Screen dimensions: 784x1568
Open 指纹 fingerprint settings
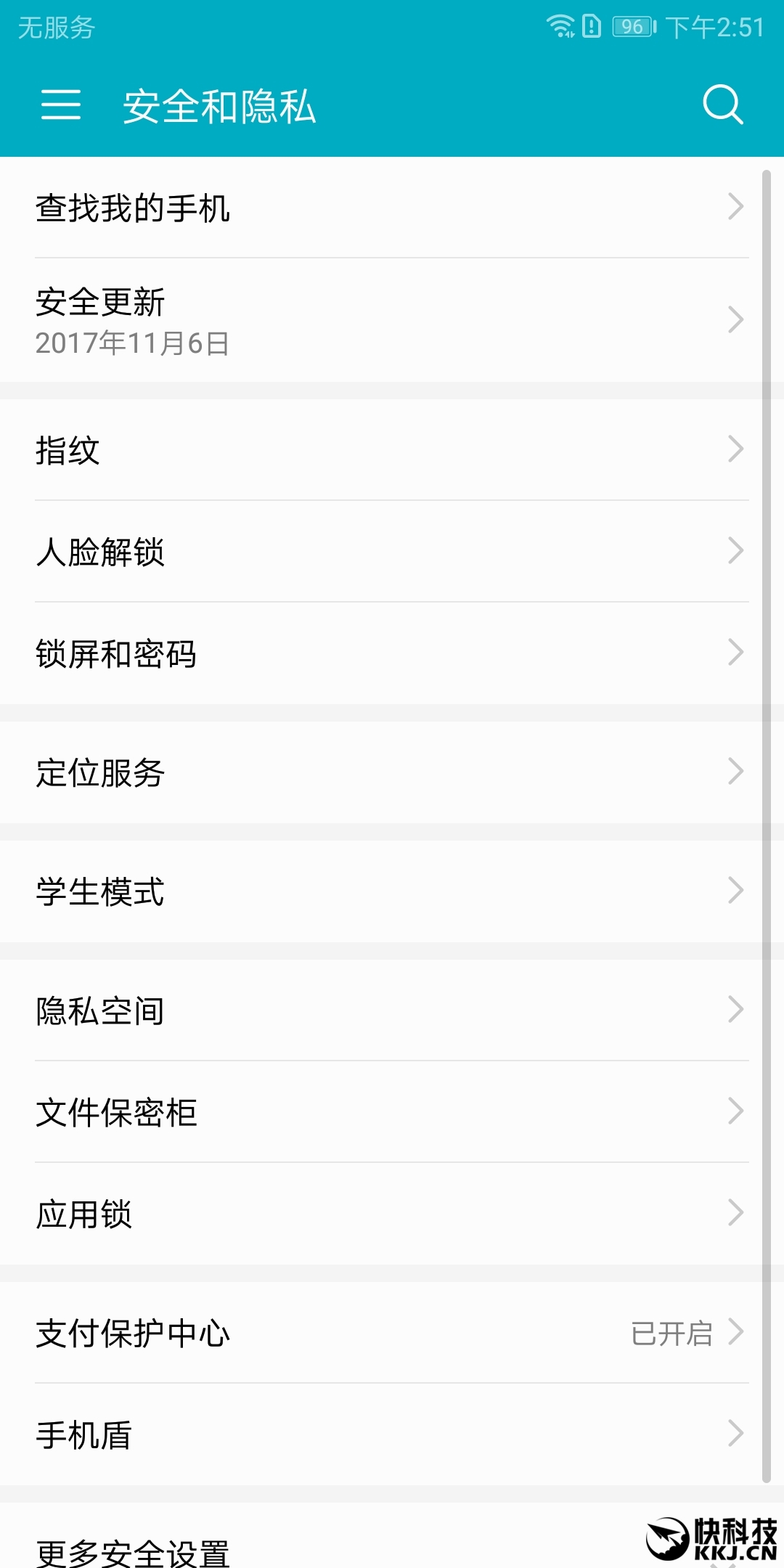point(392,450)
